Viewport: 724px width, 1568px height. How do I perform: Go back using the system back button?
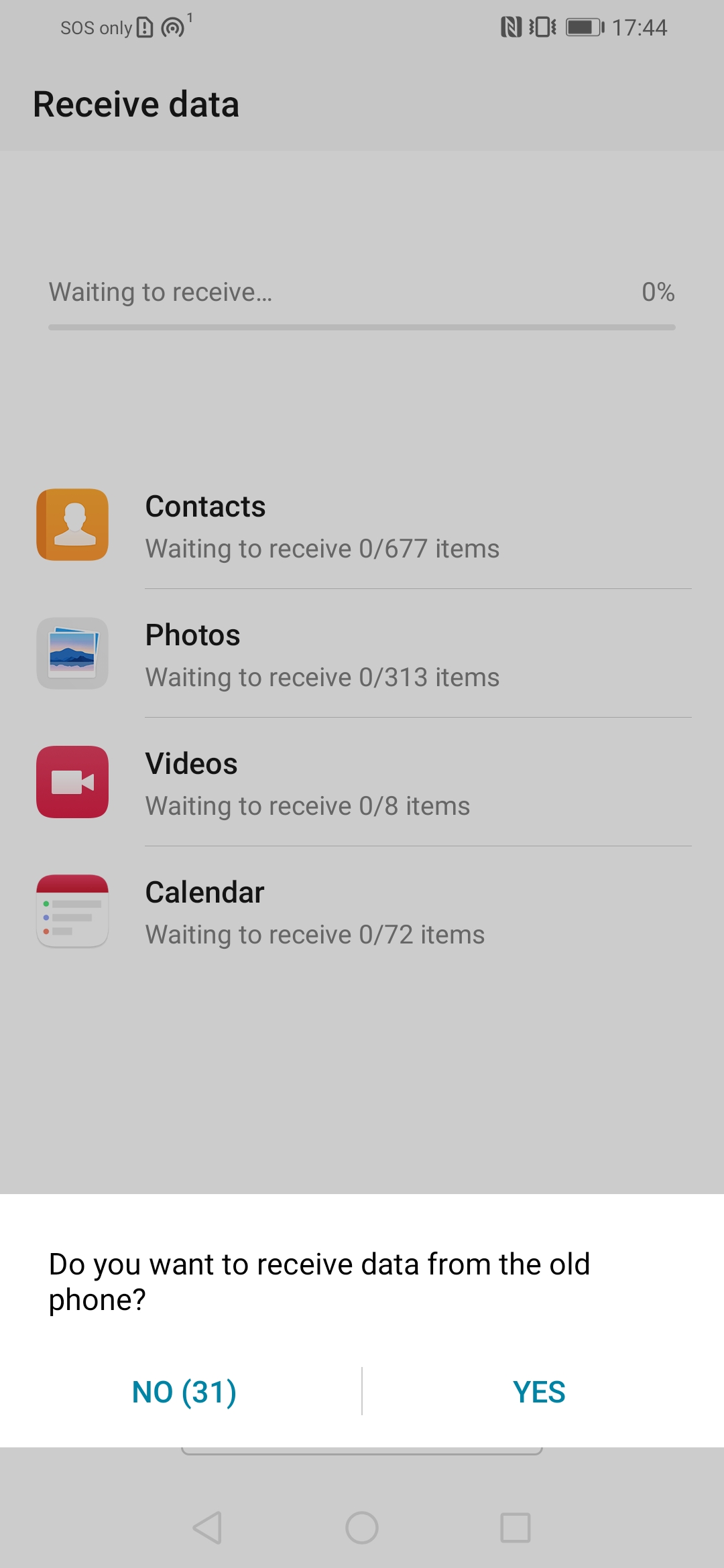[207, 1528]
